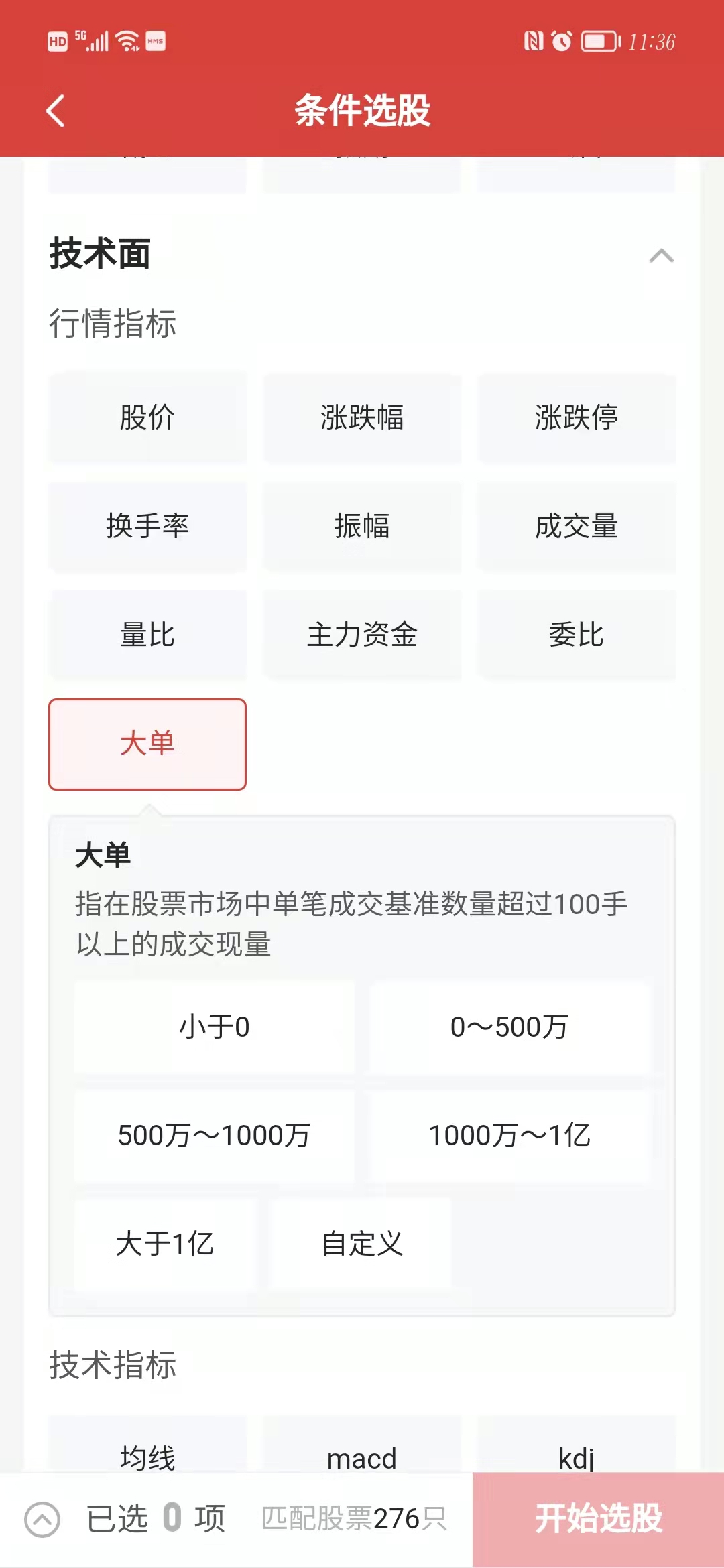This screenshot has width=724, height=1568.
Task: Select the 1000万～1亿 range
Action: coord(508,1134)
